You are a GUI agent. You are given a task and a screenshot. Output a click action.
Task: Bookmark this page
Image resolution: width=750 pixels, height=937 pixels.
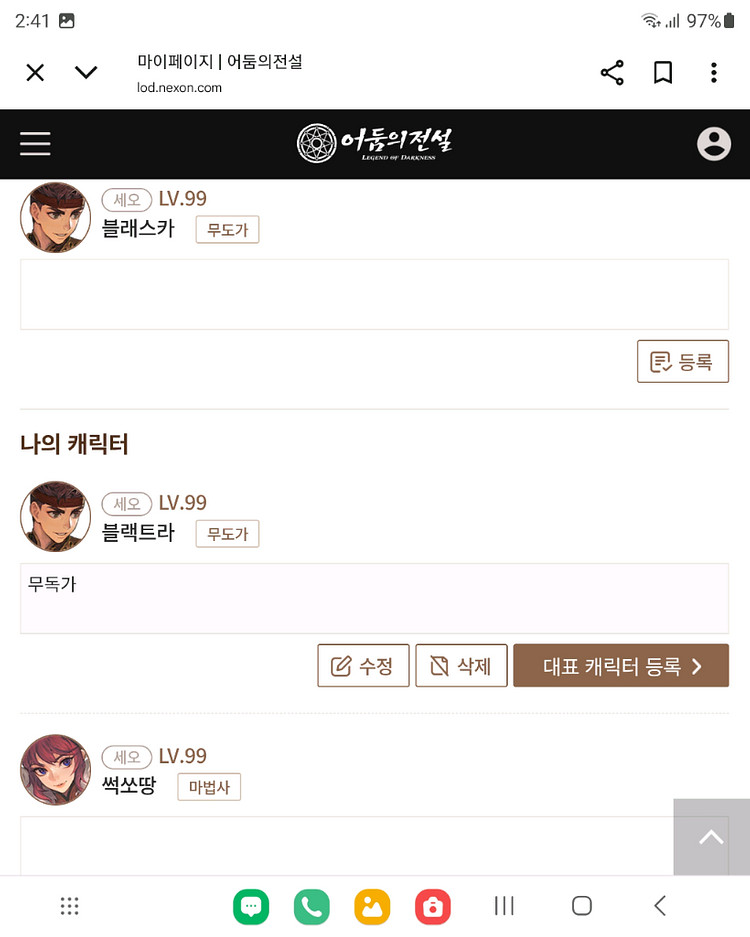[662, 73]
